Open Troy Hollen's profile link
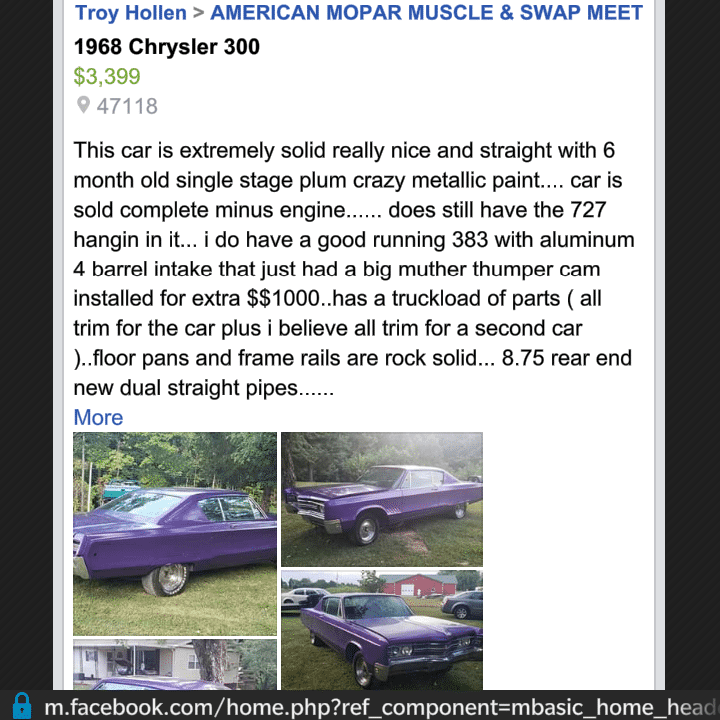 pos(131,13)
